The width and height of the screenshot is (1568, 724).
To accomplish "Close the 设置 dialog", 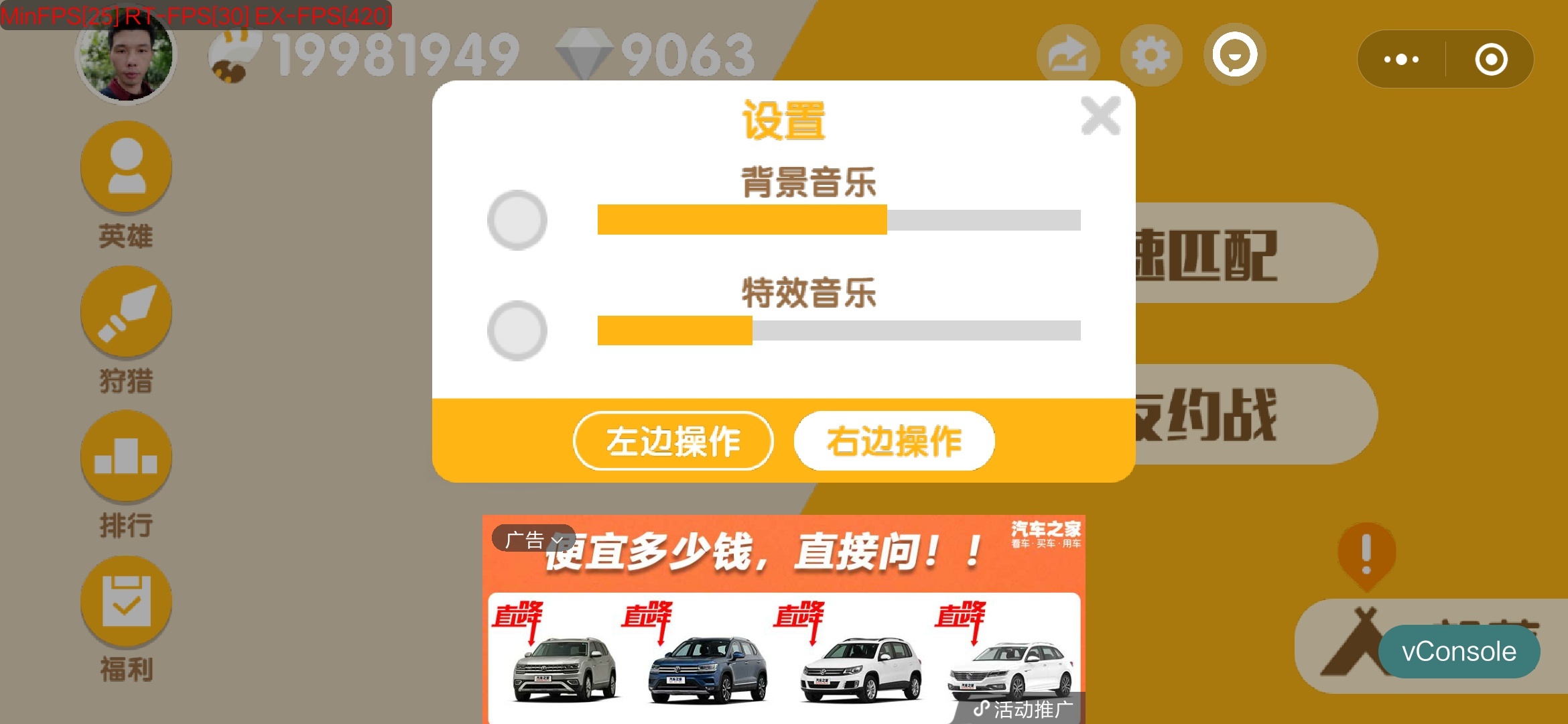I will 1100,115.
